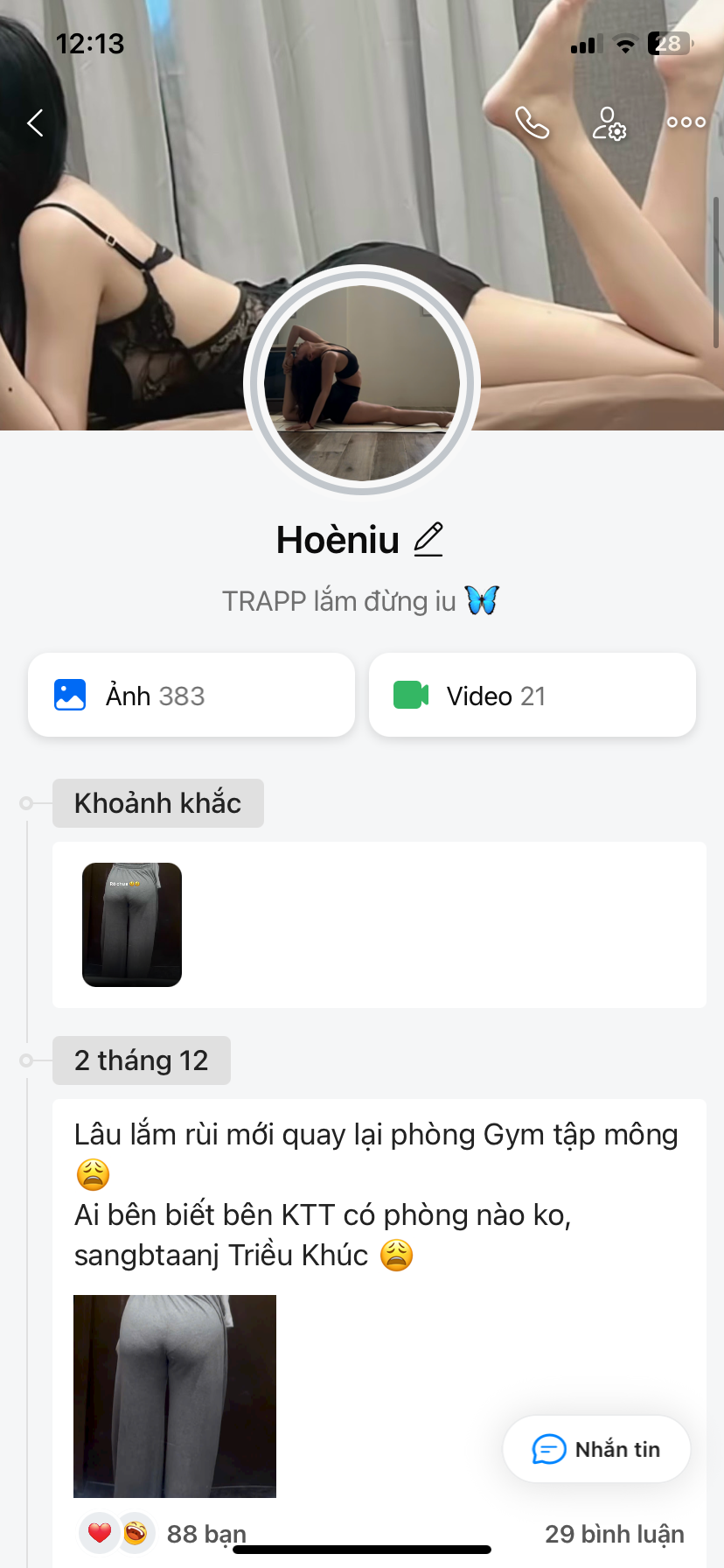This screenshot has width=724, height=1568.
Task: Tap the phone call icon in header
Action: click(x=533, y=122)
